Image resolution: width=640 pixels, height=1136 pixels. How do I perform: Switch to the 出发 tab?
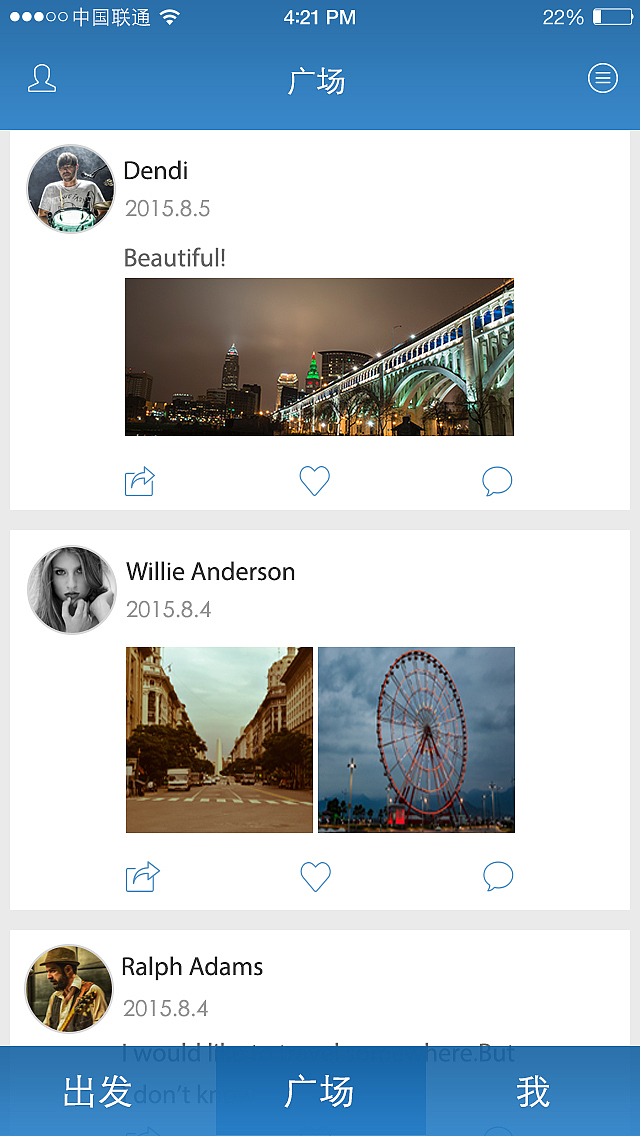[x=98, y=1091]
